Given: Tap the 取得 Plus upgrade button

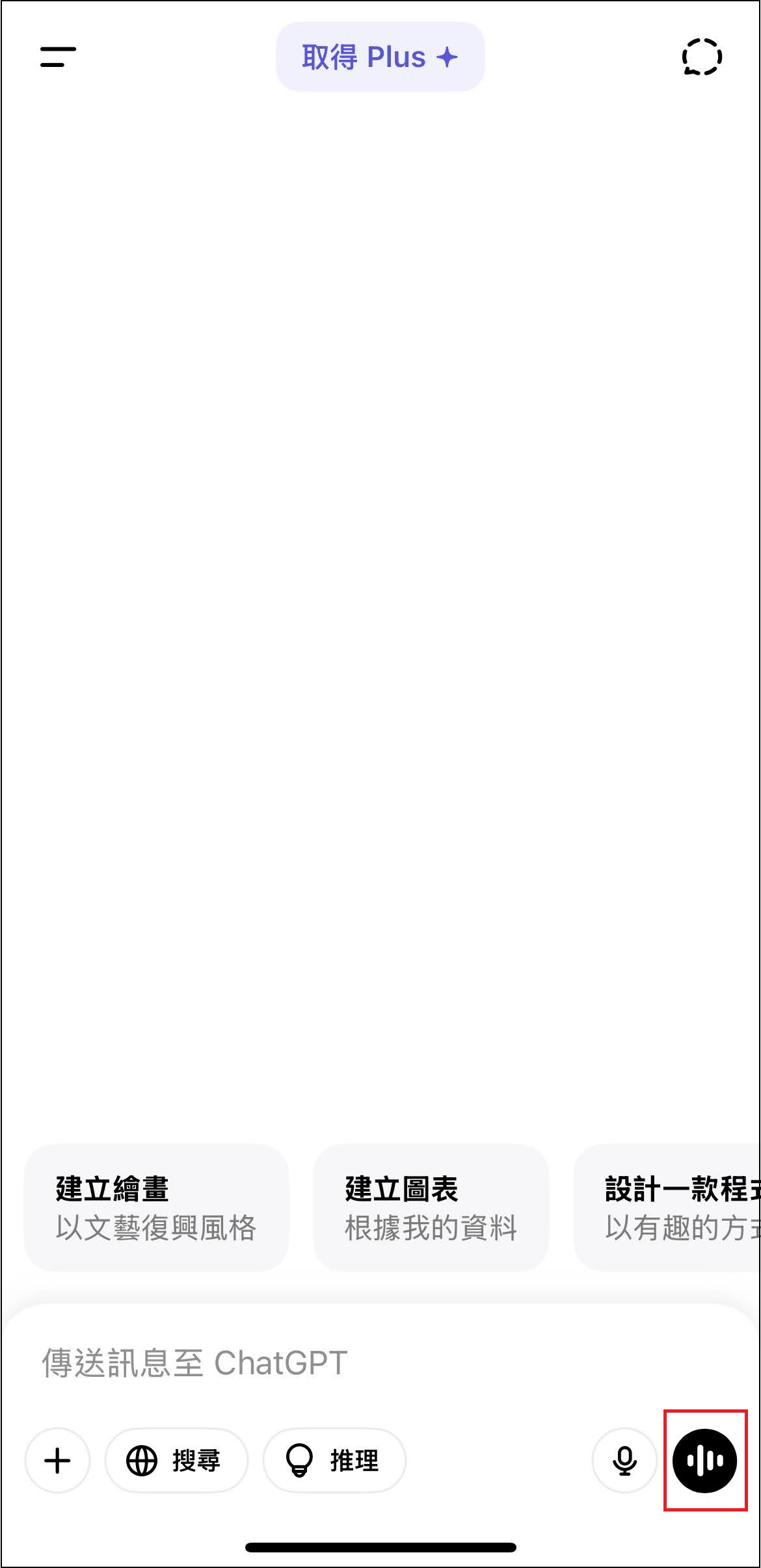Looking at the screenshot, I should (380, 57).
